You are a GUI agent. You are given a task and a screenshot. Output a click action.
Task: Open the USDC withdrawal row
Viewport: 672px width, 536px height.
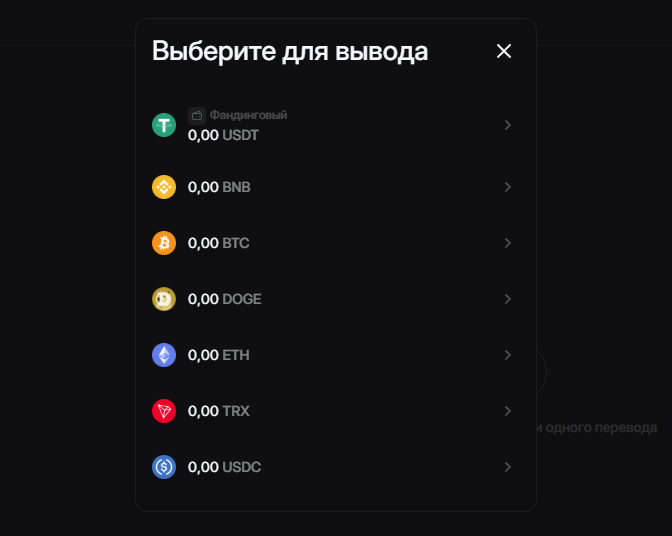pos(335,467)
